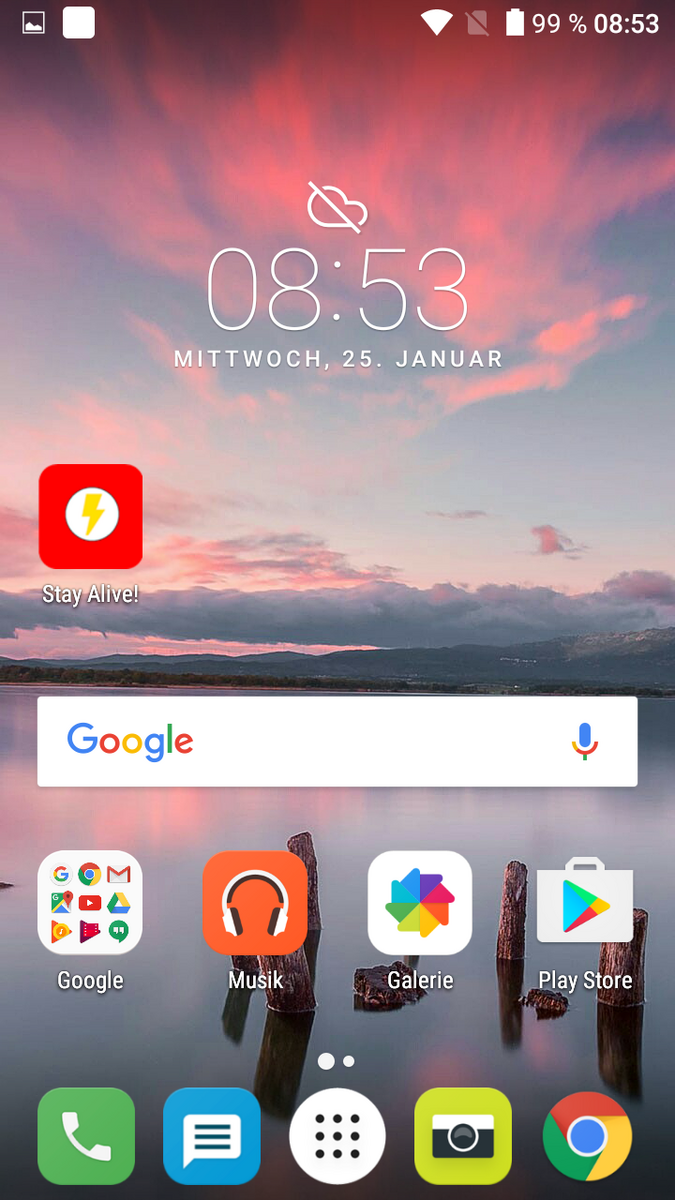Open the Google apps folder

(90, 903)
